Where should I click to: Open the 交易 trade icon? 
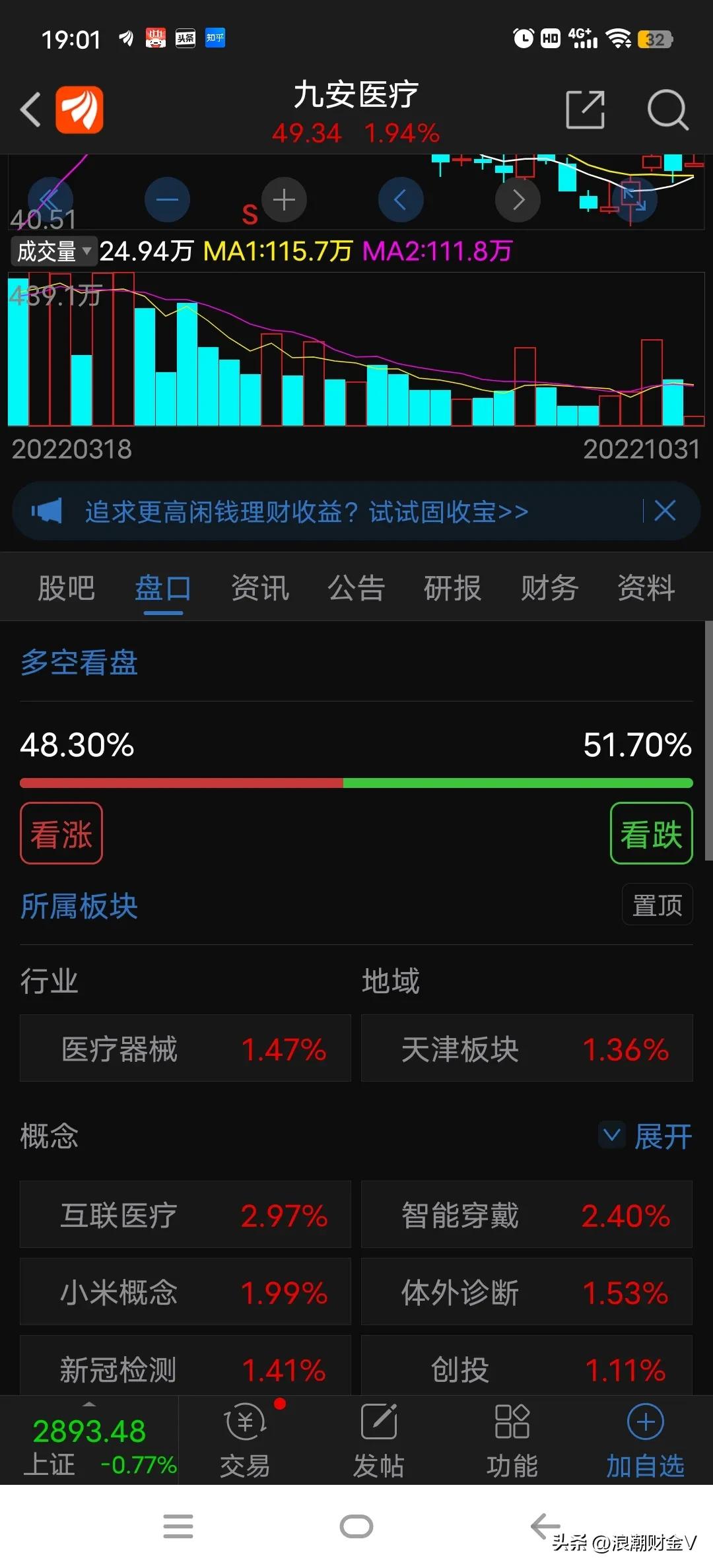(244, 1442)
